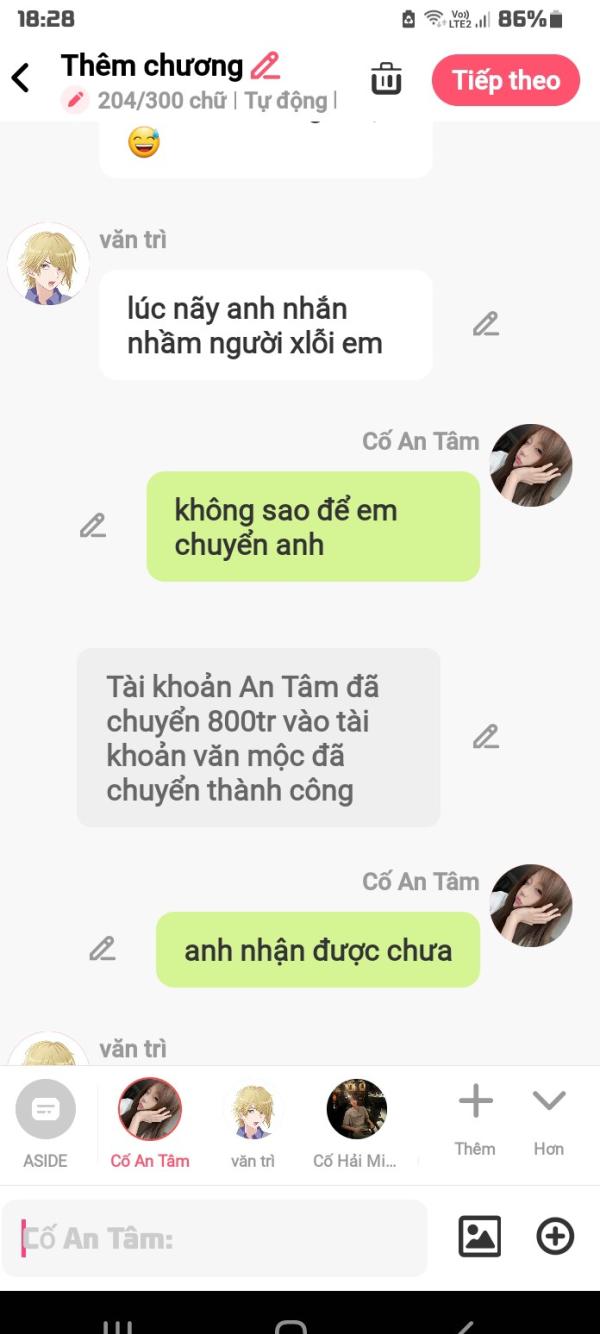
Task: Edit the 'Tài khoản An Tâm' aside message
Action: tap(485, 738)
